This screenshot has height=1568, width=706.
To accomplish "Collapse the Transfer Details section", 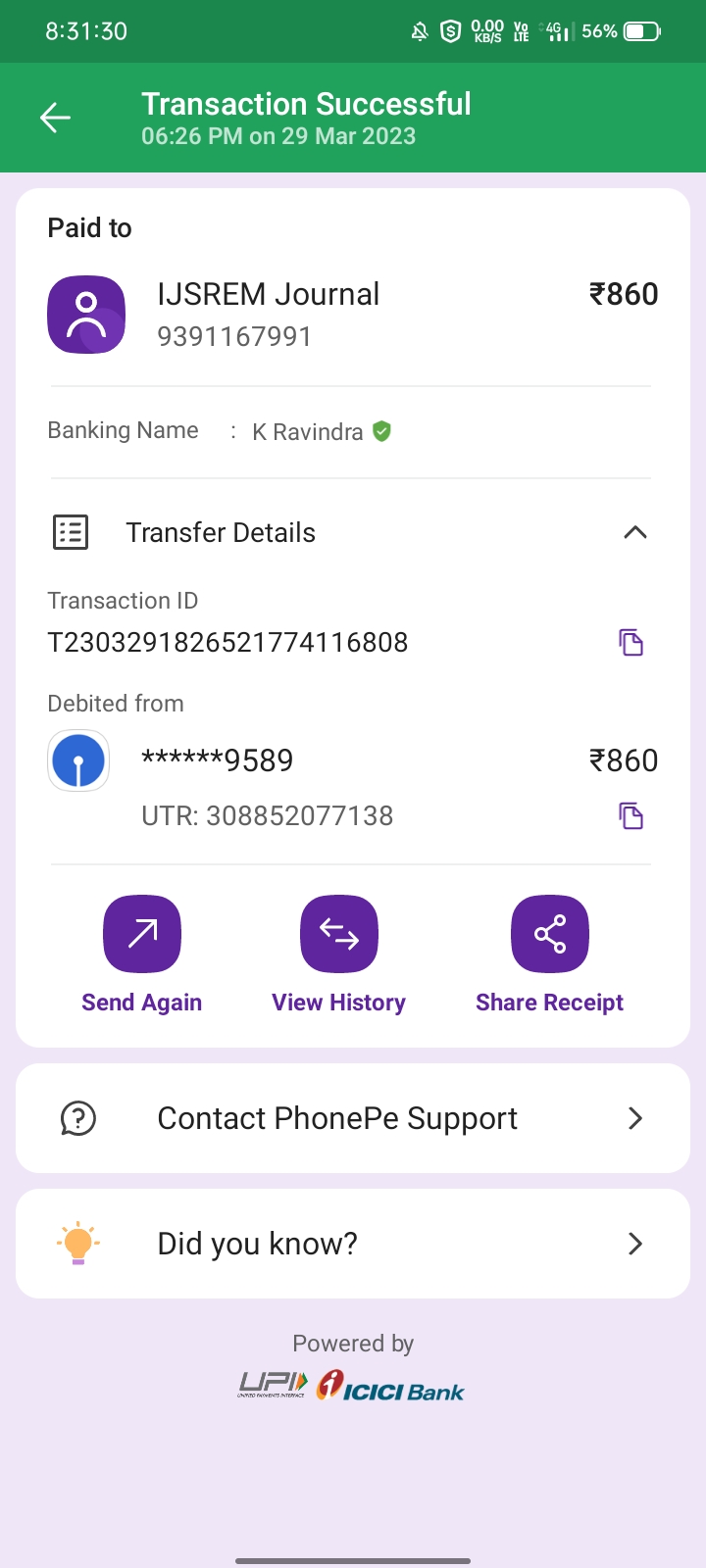I will pos(634,532).
